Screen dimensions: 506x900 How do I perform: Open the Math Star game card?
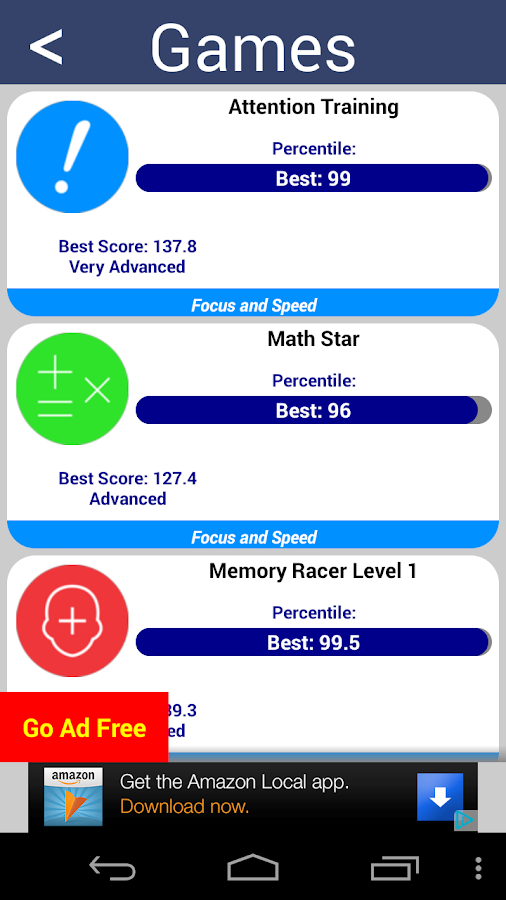click(x=253, y=436)
